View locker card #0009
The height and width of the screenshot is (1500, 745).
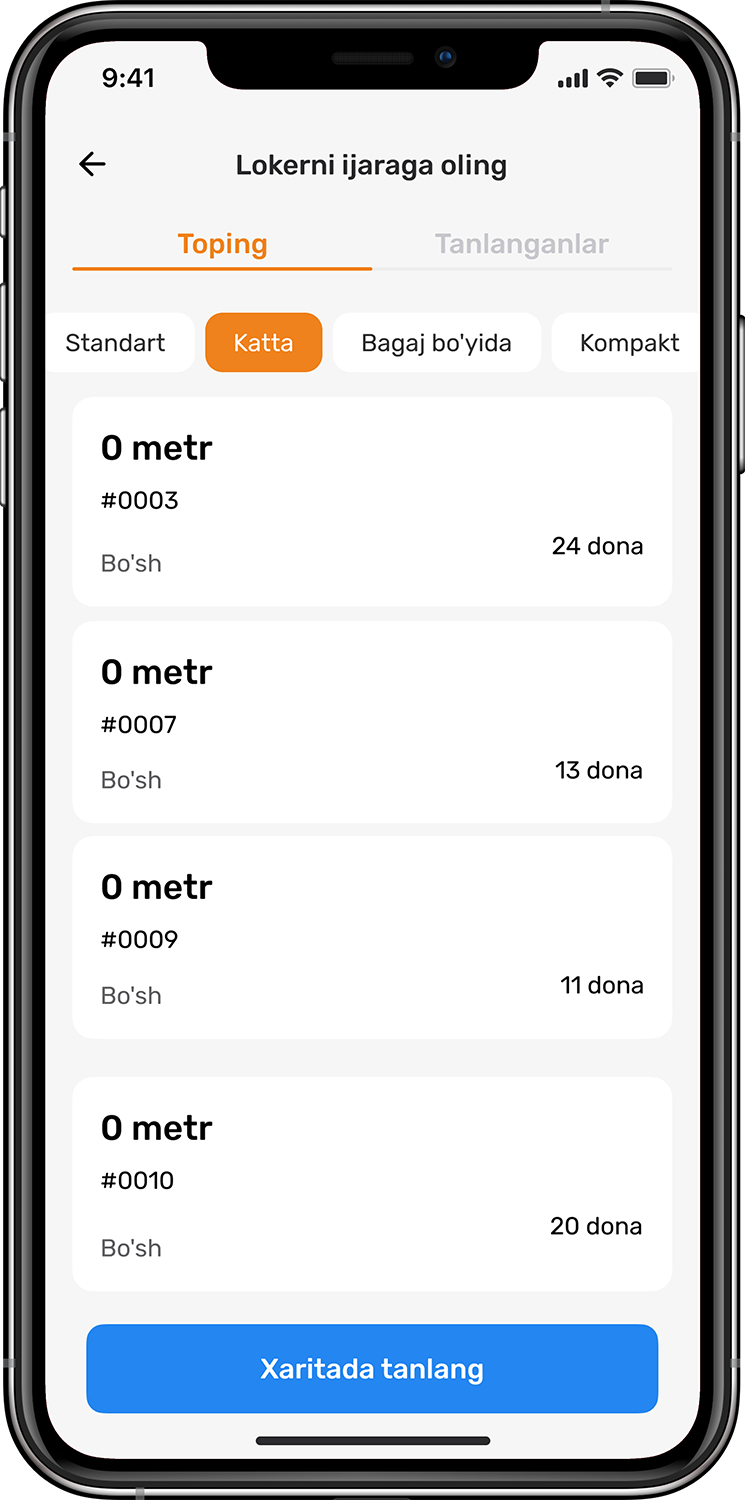(x=372, y=937)
